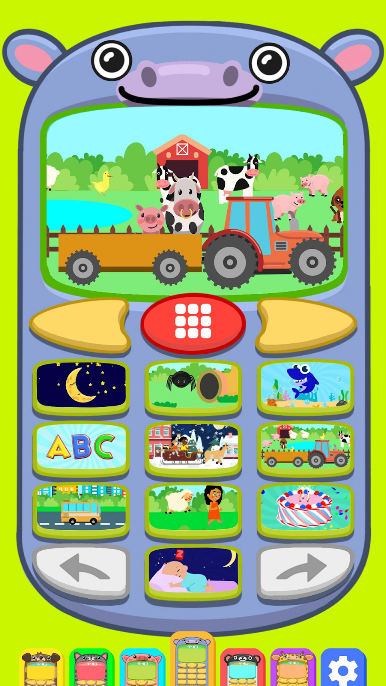
Task: Tap the left yellow soft key
Action: [x=80, y=326]
